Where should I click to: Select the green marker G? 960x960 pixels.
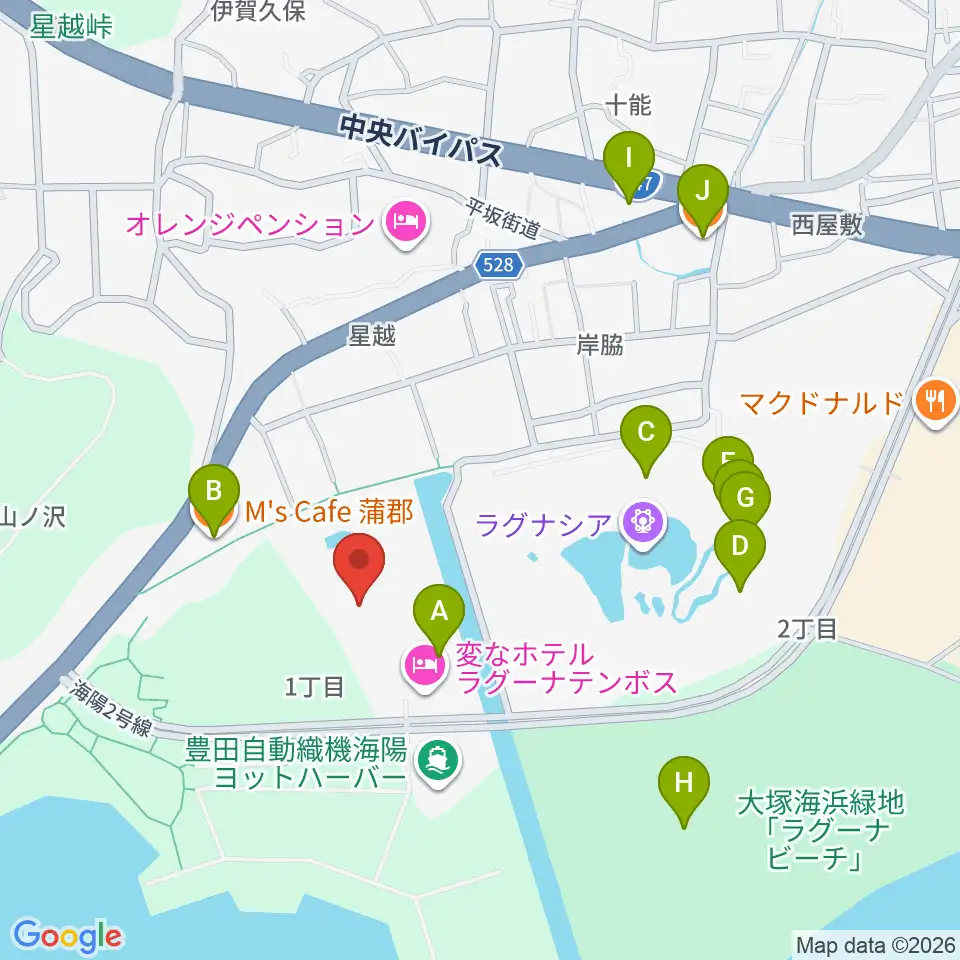tap(745, 499)
